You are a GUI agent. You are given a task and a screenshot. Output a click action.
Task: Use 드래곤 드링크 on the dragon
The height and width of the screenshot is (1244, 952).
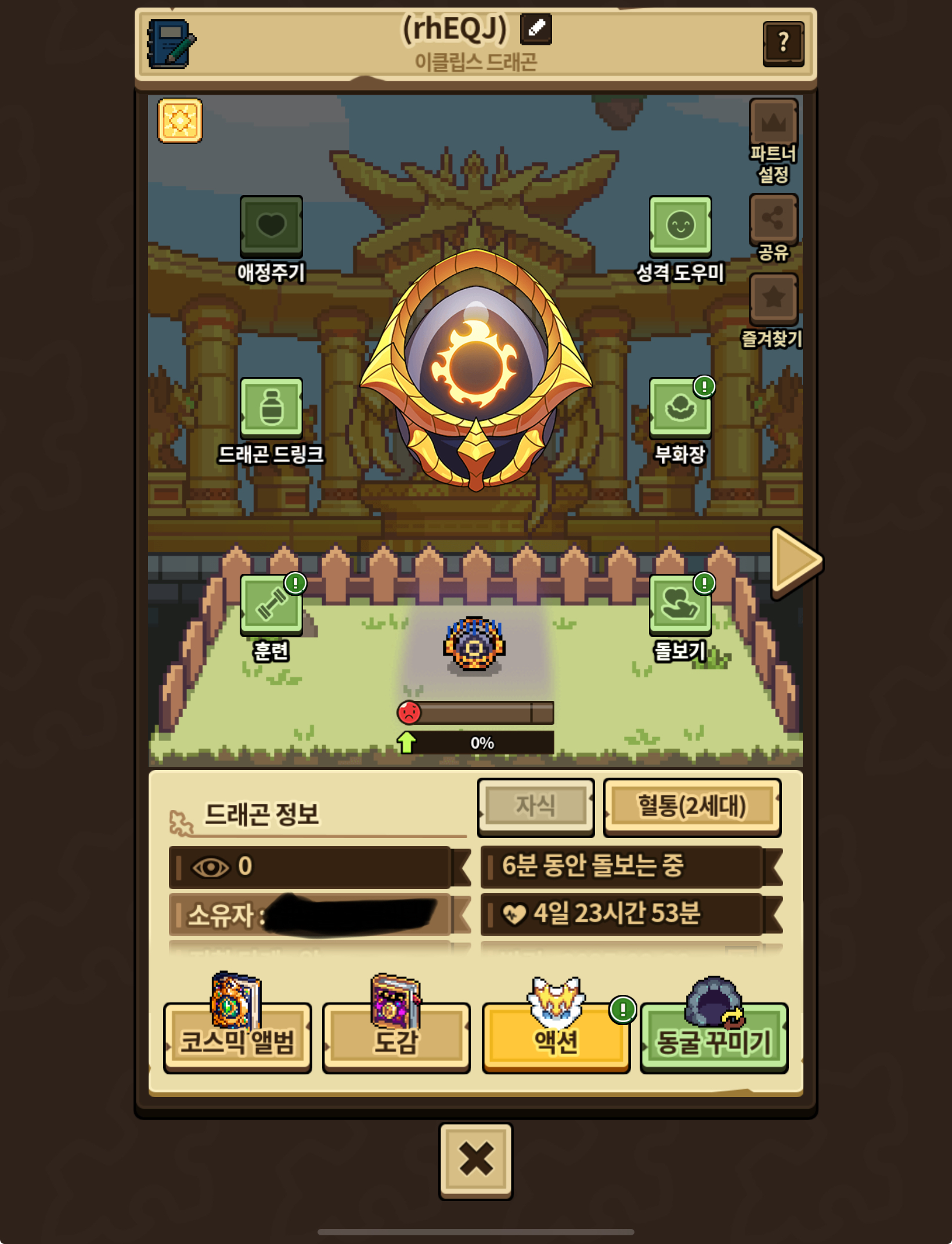coord(271,408)
